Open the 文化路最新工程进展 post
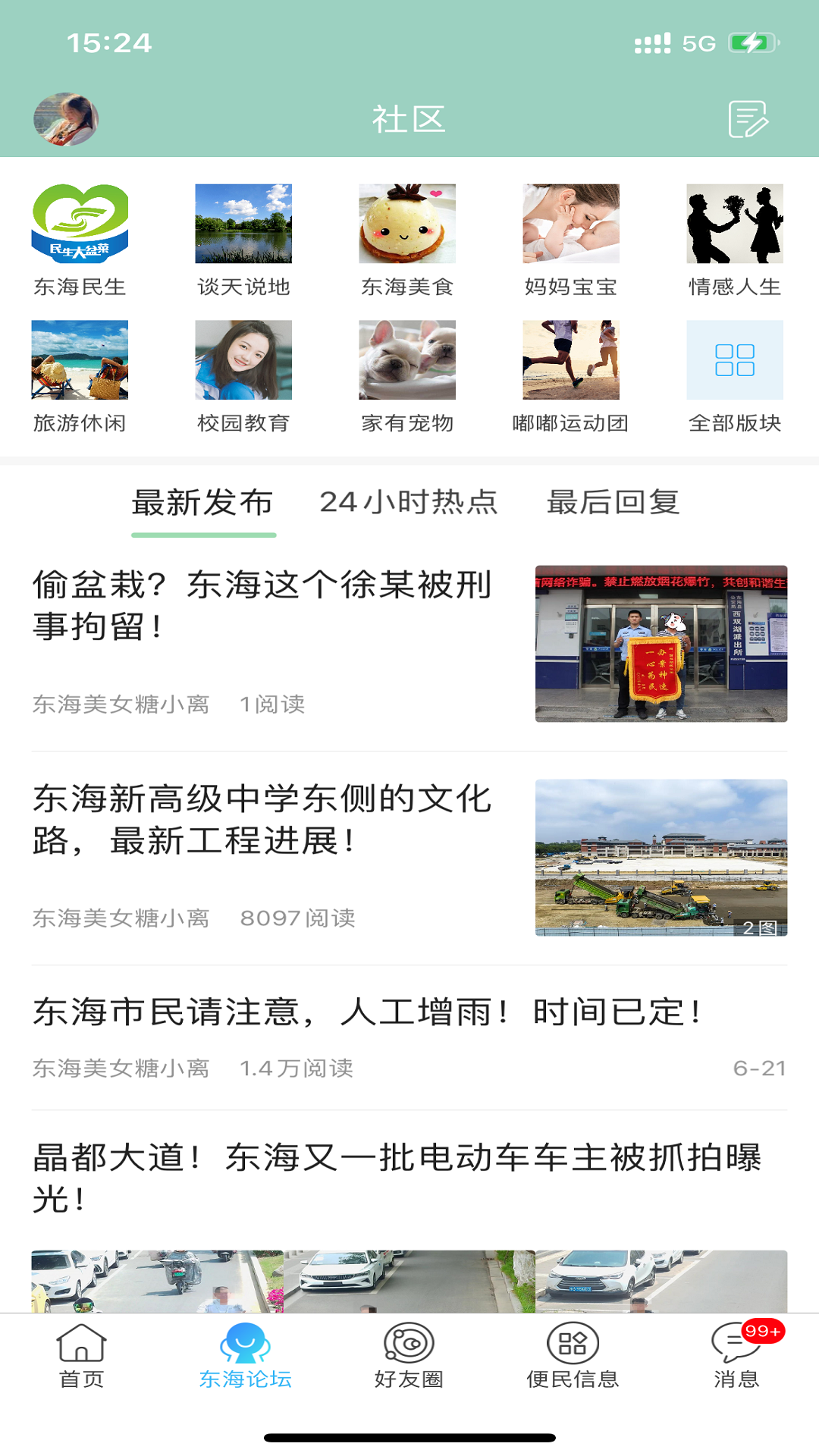Viewport: 819px width, 1456px height. [x=262, y=820]
